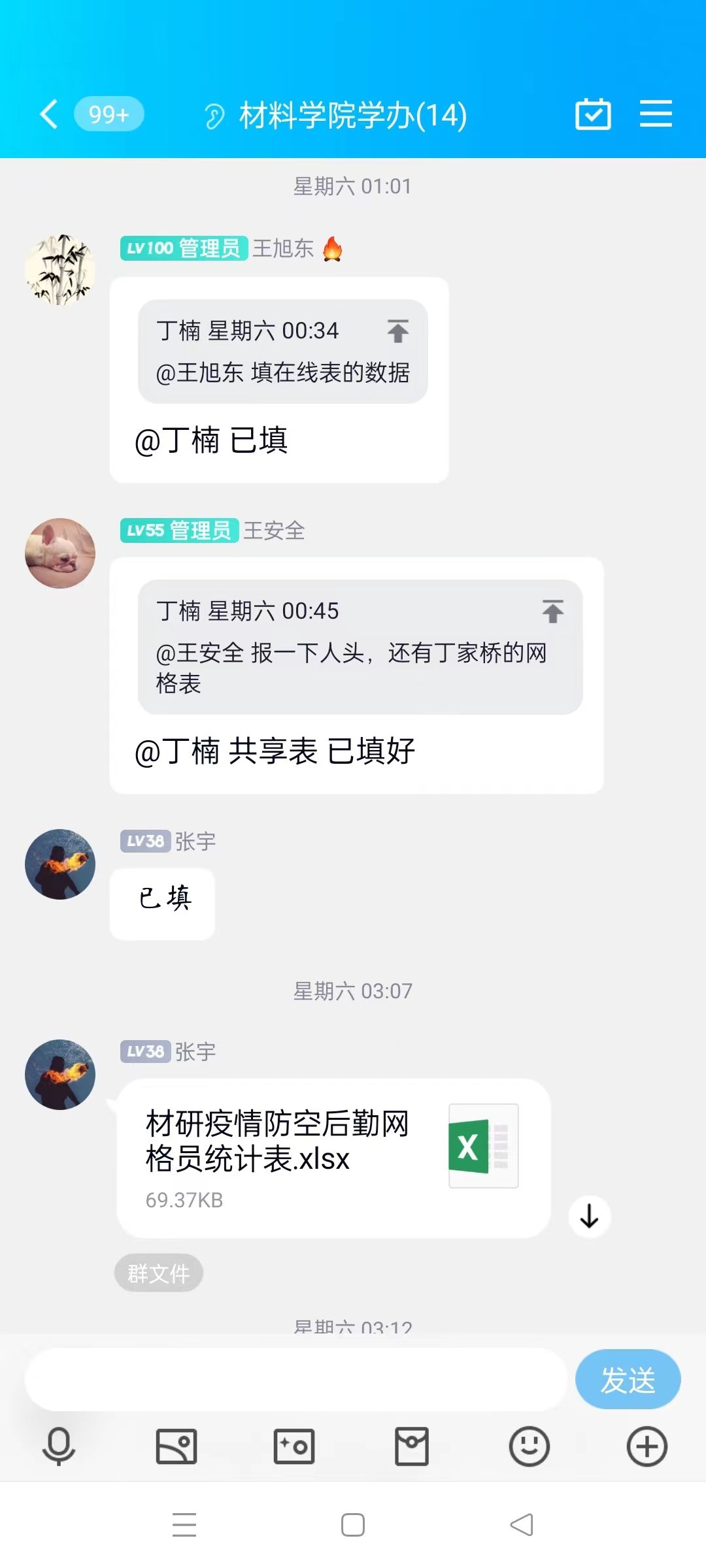Image resolution: width=706 pixels, height=1568 pixels.
Task: Jump to quoted message from 丁楠 00:45
Action: coord(552,612)
